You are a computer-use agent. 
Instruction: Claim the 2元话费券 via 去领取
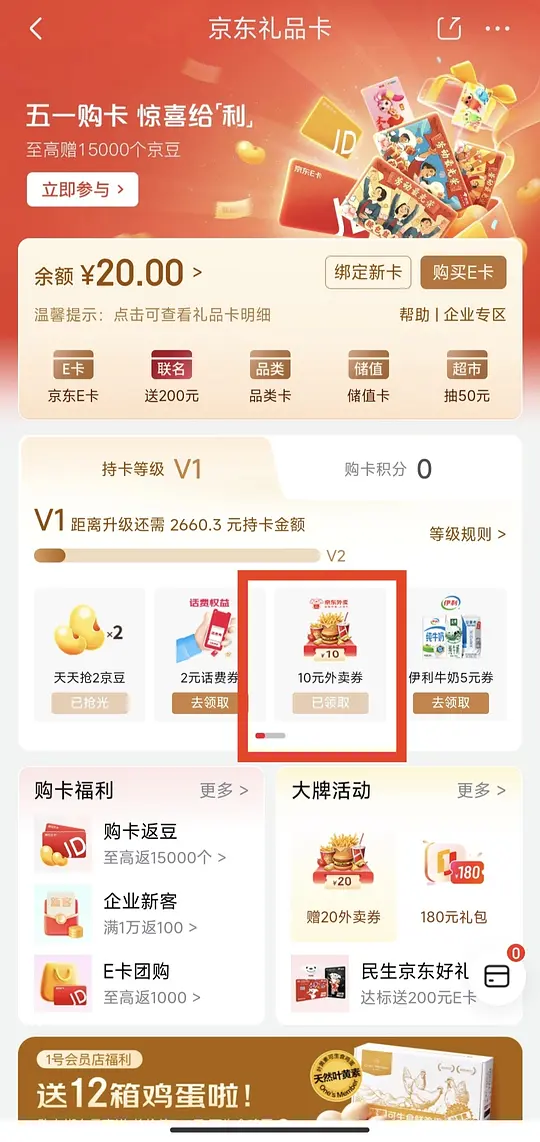click(x=210, y=703)
